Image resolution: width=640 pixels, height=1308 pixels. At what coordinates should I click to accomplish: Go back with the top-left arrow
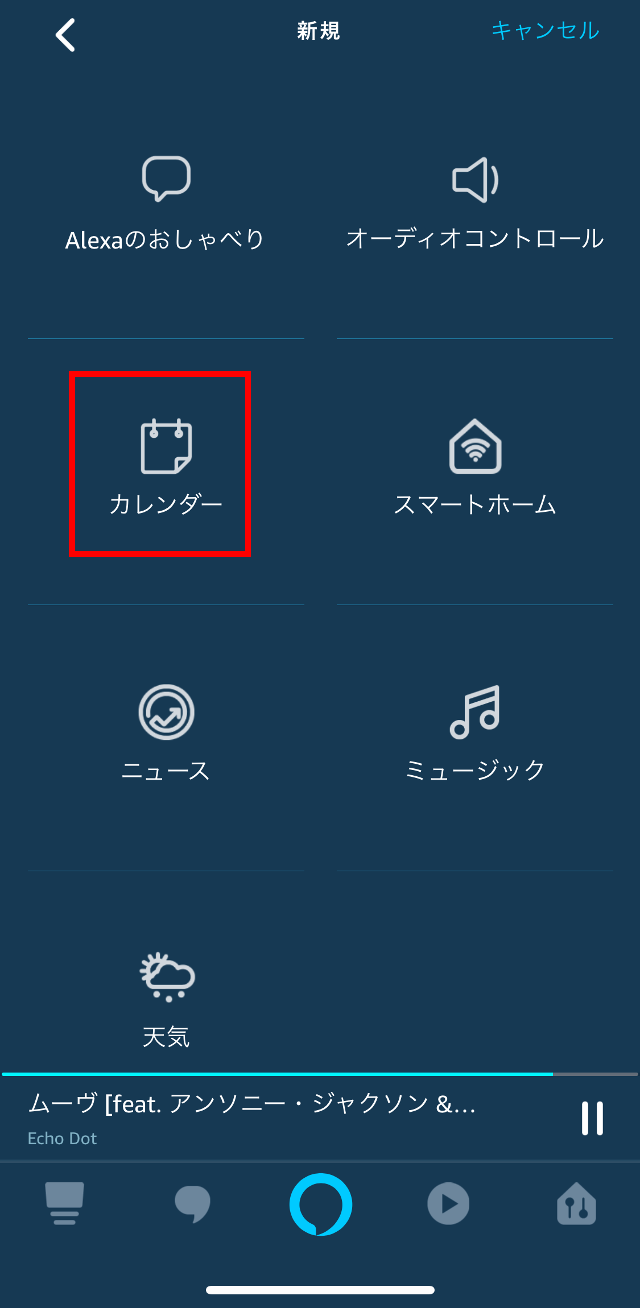(x=66, y=34)
